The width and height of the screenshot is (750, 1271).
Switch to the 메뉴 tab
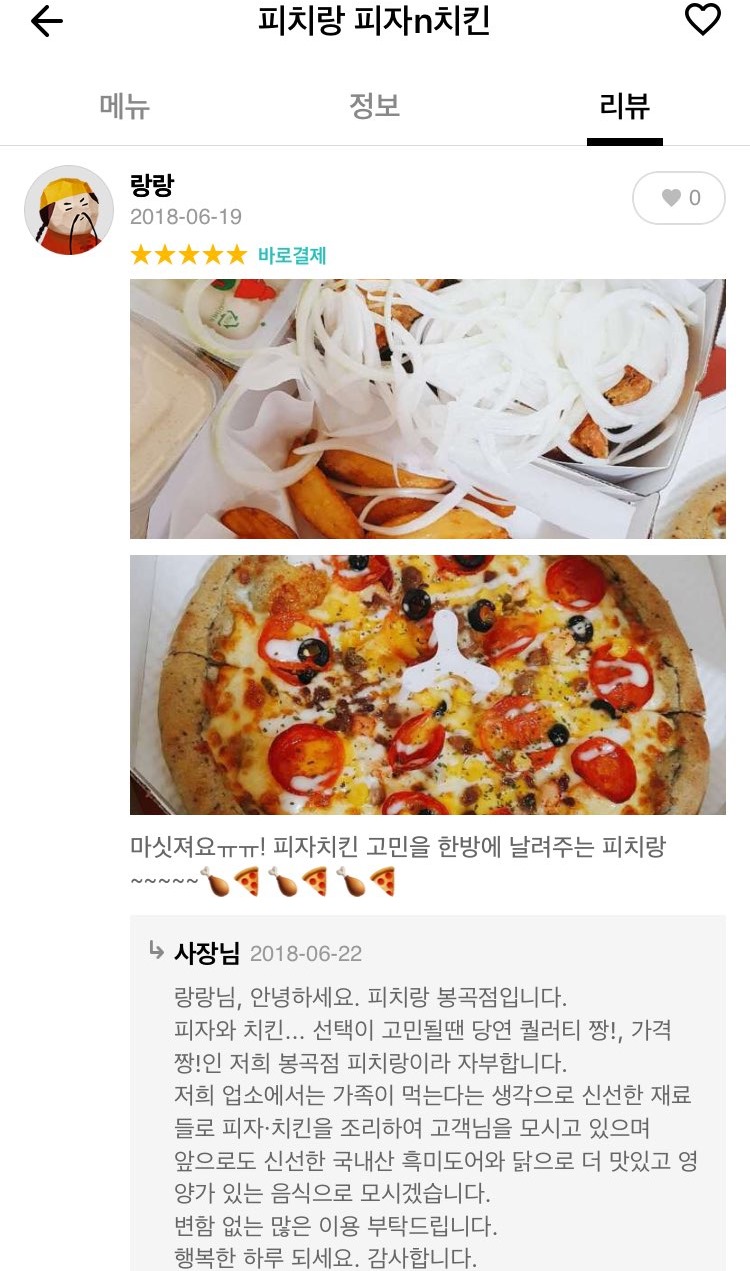pyautogui.click(x=125, y=106)
